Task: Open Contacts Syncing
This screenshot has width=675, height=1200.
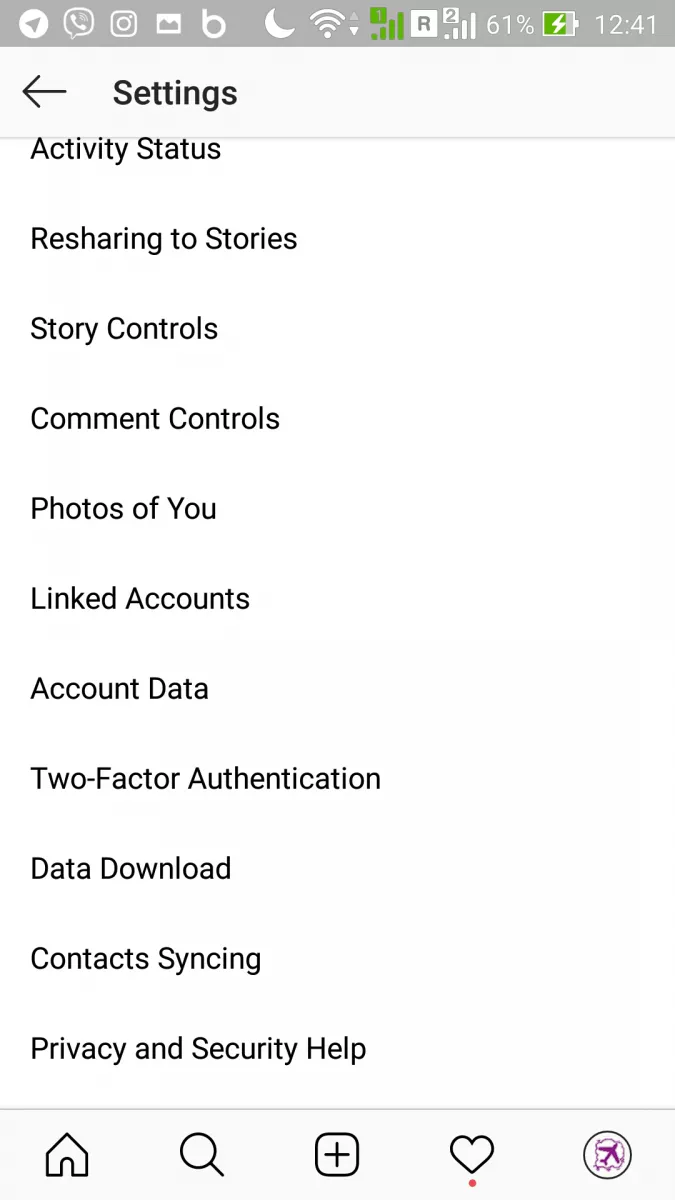Action: tap(337, 959)
